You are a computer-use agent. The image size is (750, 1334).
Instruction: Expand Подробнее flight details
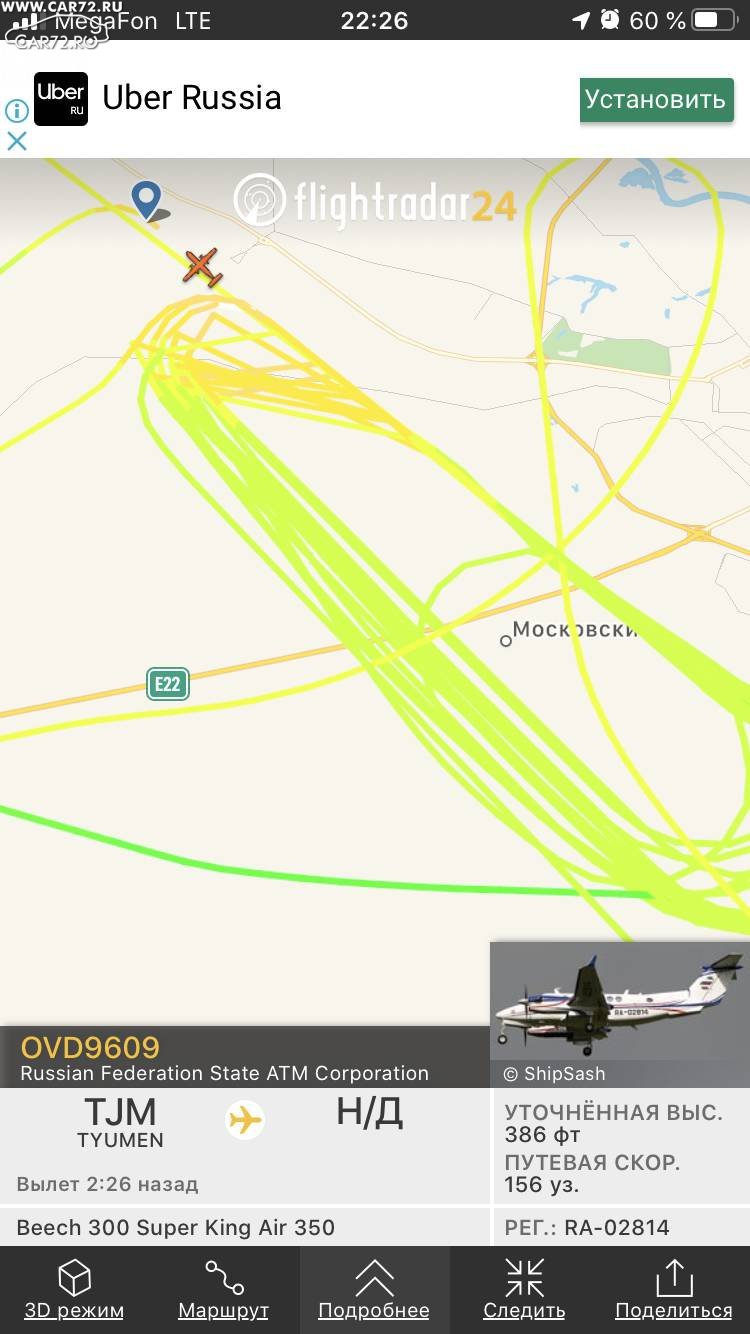[374, 1290]
